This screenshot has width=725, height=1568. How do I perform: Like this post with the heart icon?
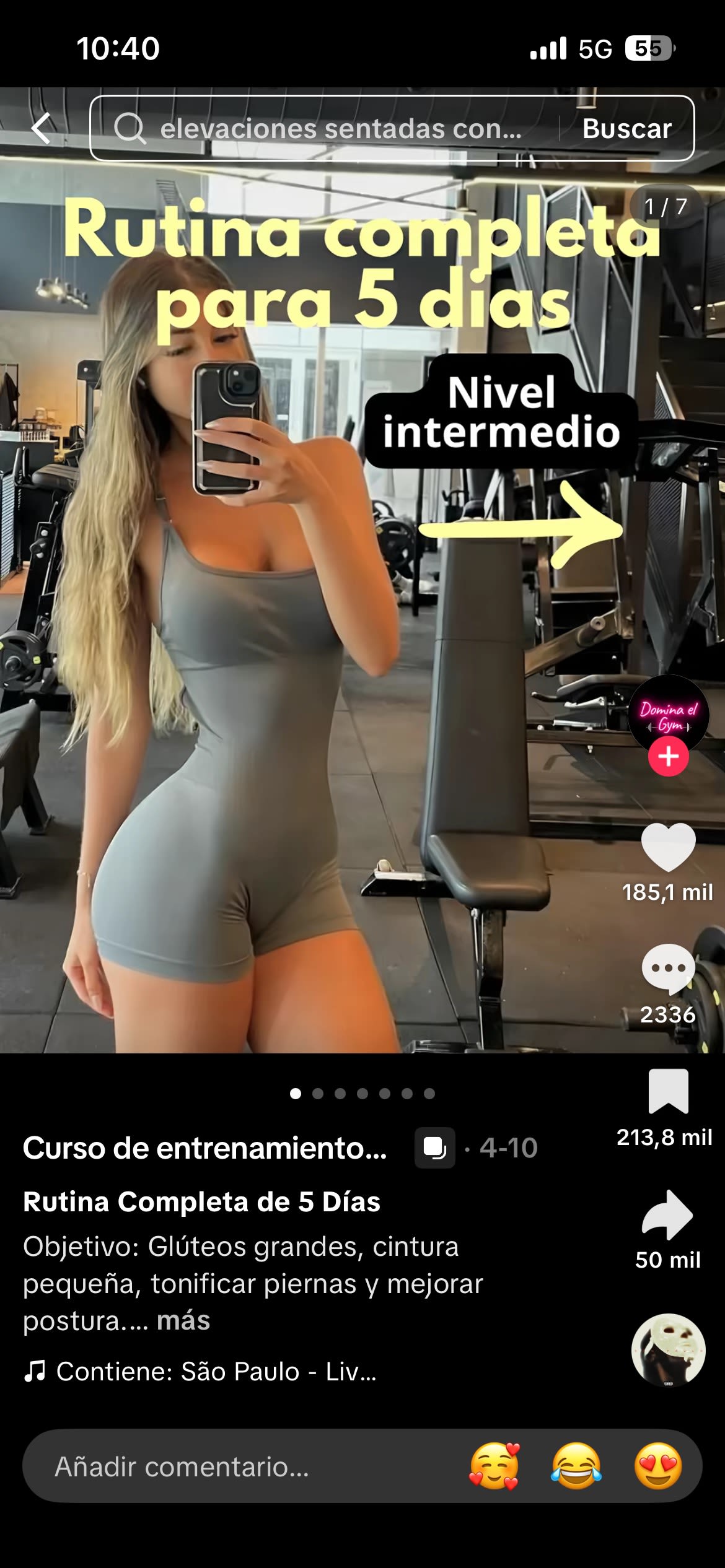pos(668,847)
